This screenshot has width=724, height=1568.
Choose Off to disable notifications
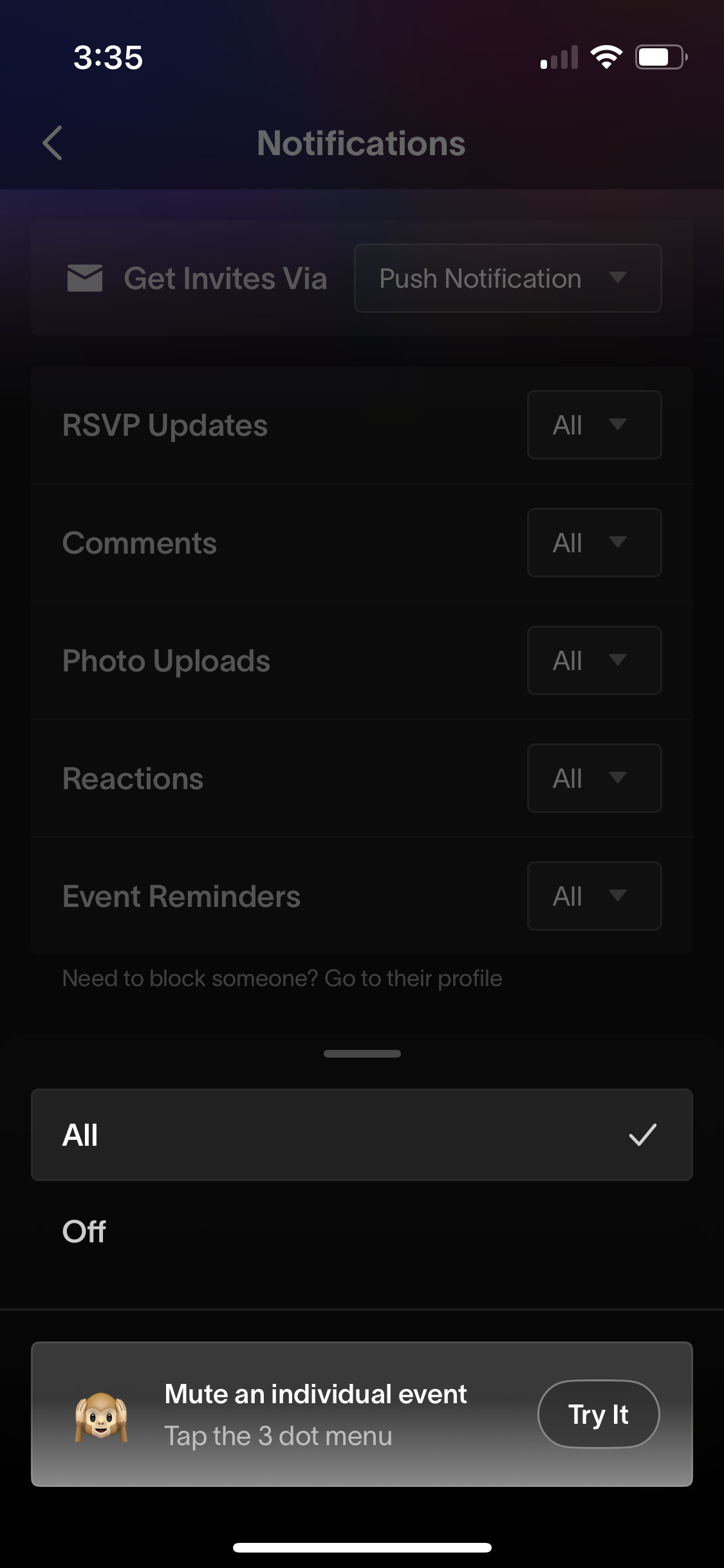pyautogui.click(x=362, y=1231)
